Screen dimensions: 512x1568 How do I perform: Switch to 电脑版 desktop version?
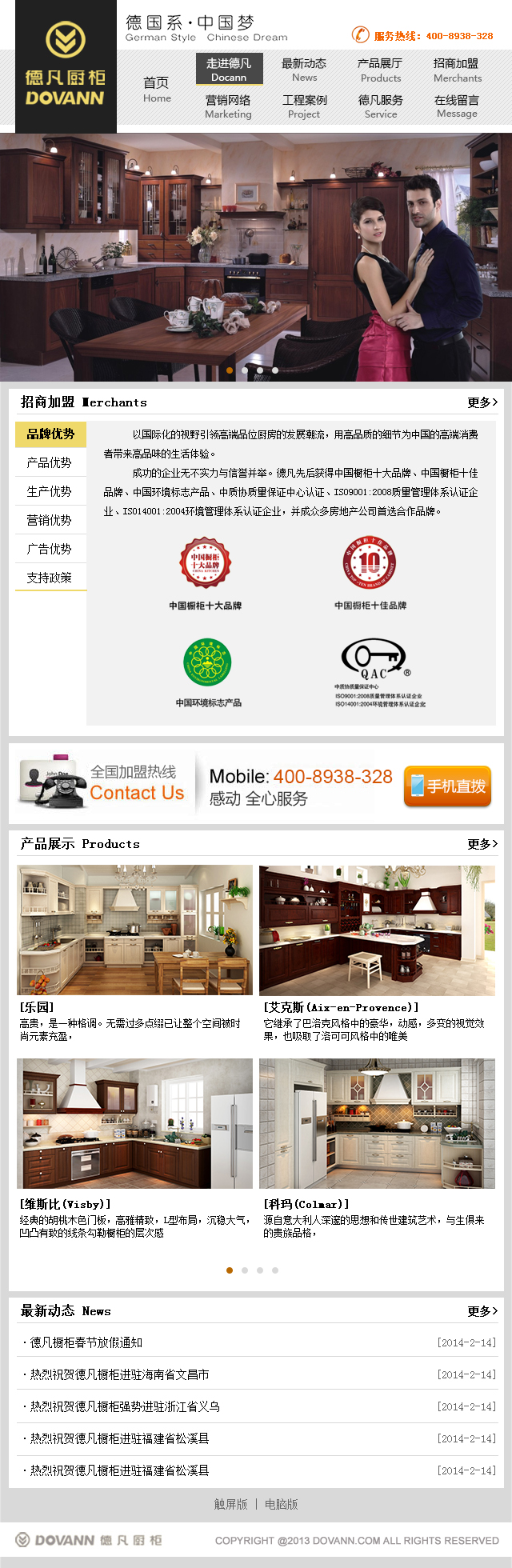(282, 1504)
